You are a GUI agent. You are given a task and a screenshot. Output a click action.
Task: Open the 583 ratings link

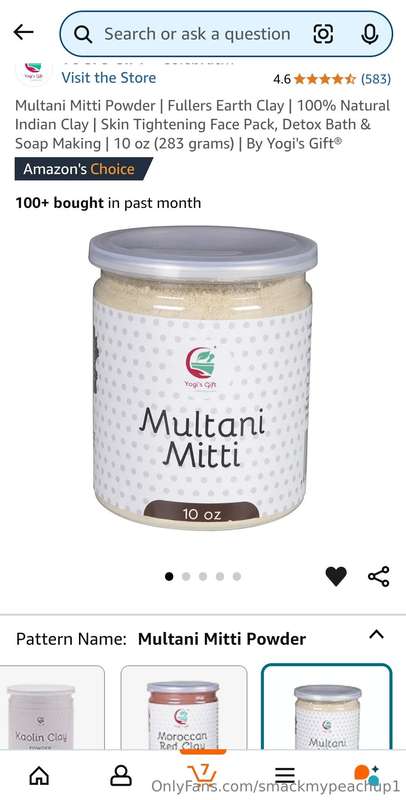tap(376, 79)
